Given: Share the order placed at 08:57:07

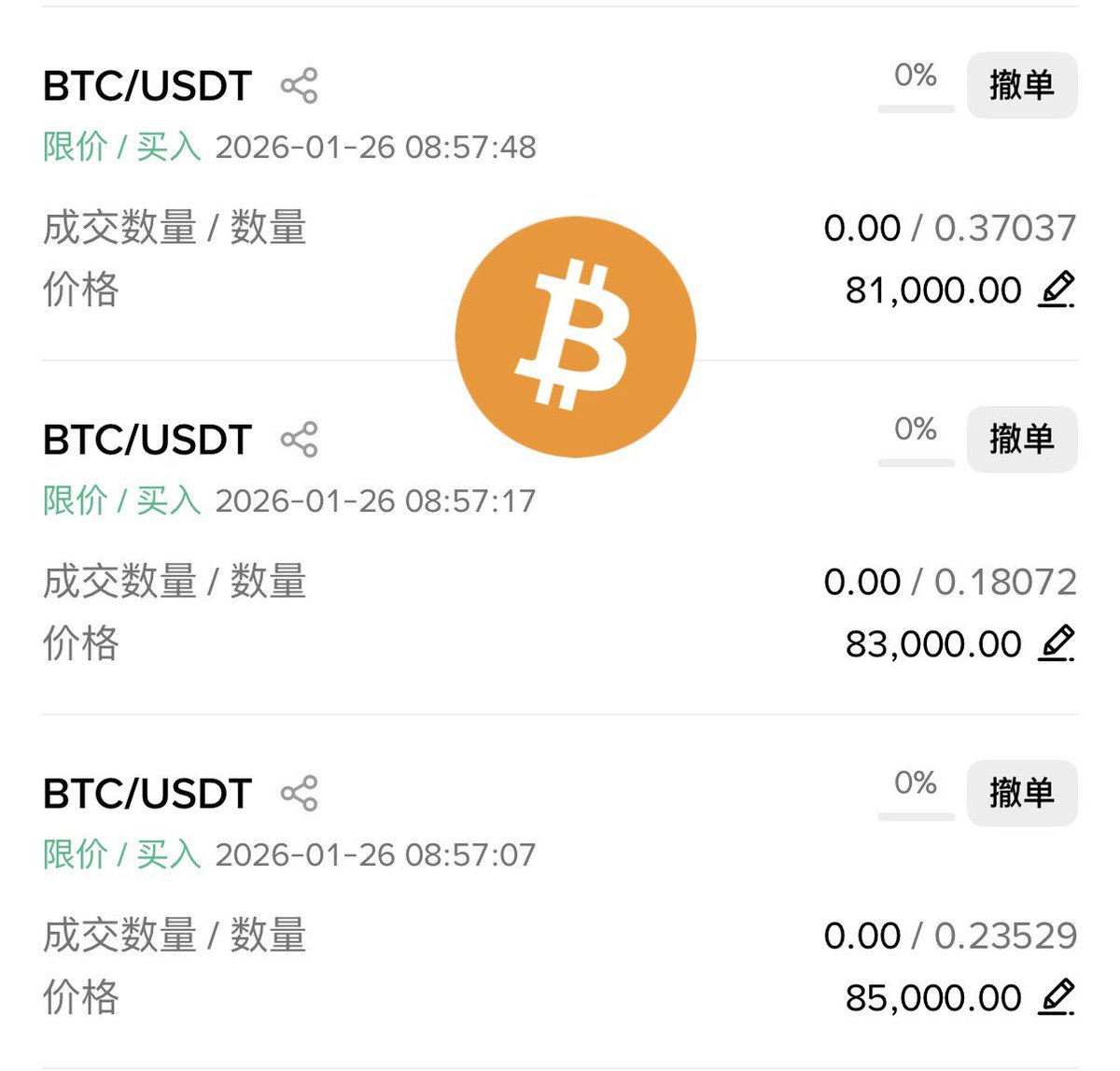Looking at the screenshot, I should [300, 794].
